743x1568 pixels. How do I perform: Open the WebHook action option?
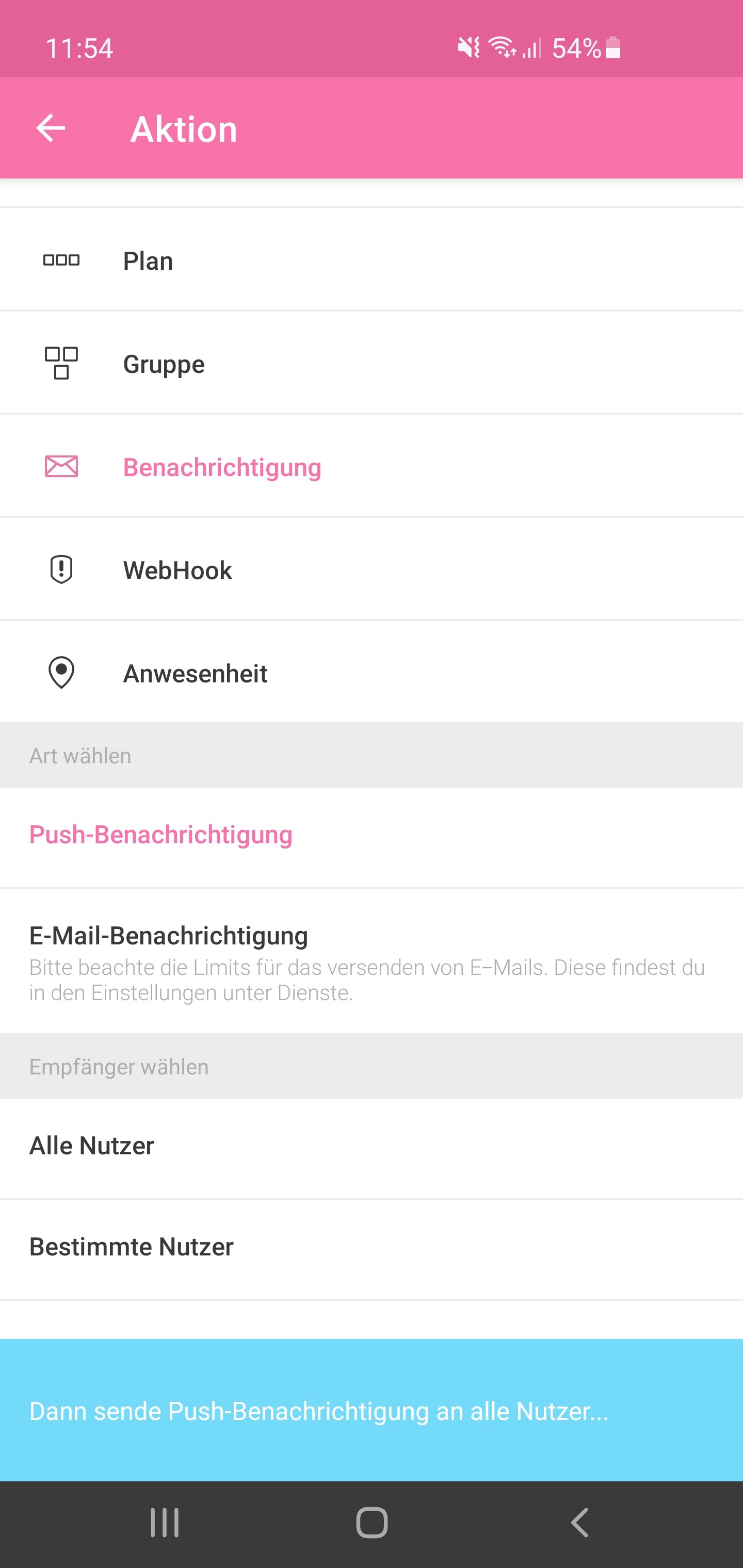coord(372,570)
